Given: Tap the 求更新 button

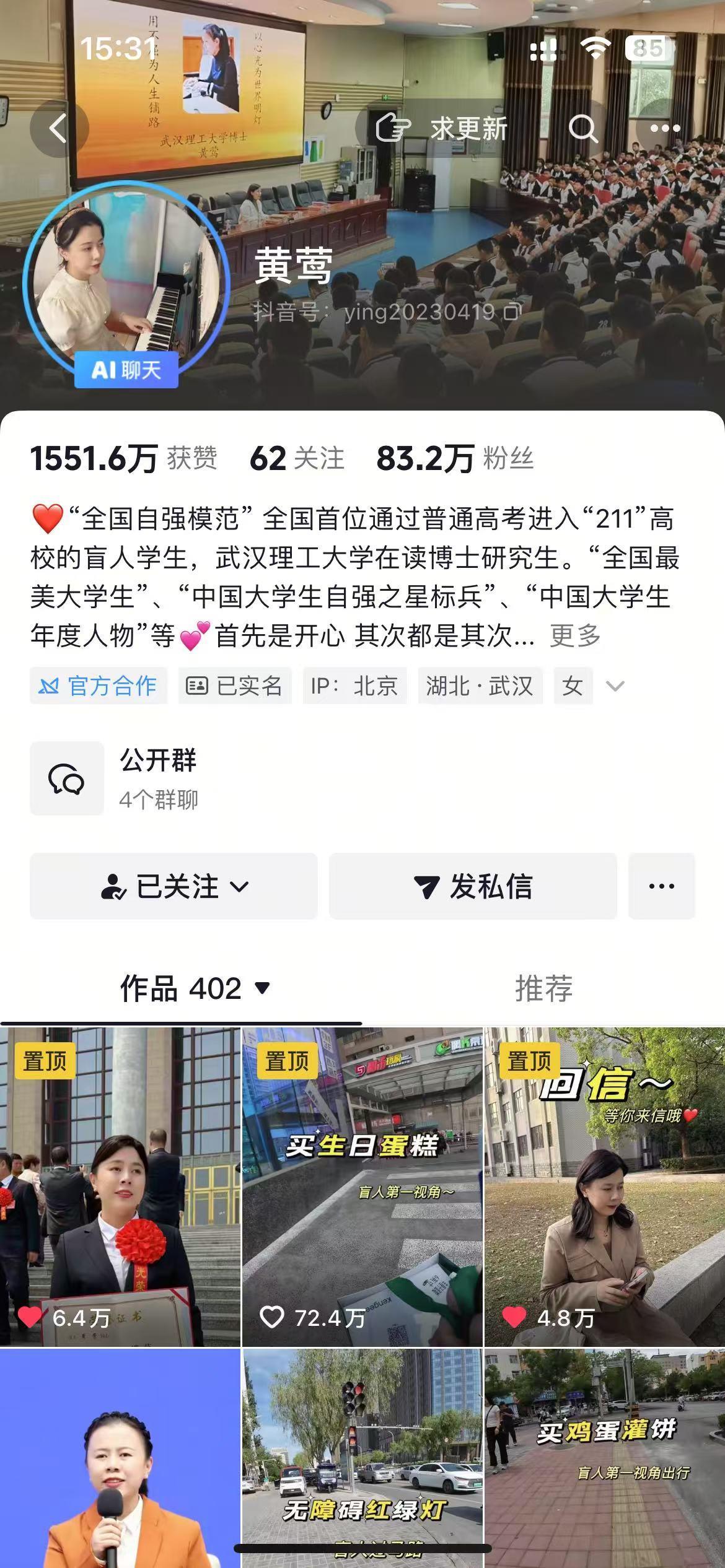Looking at the screenshot, I should [442, 129].
